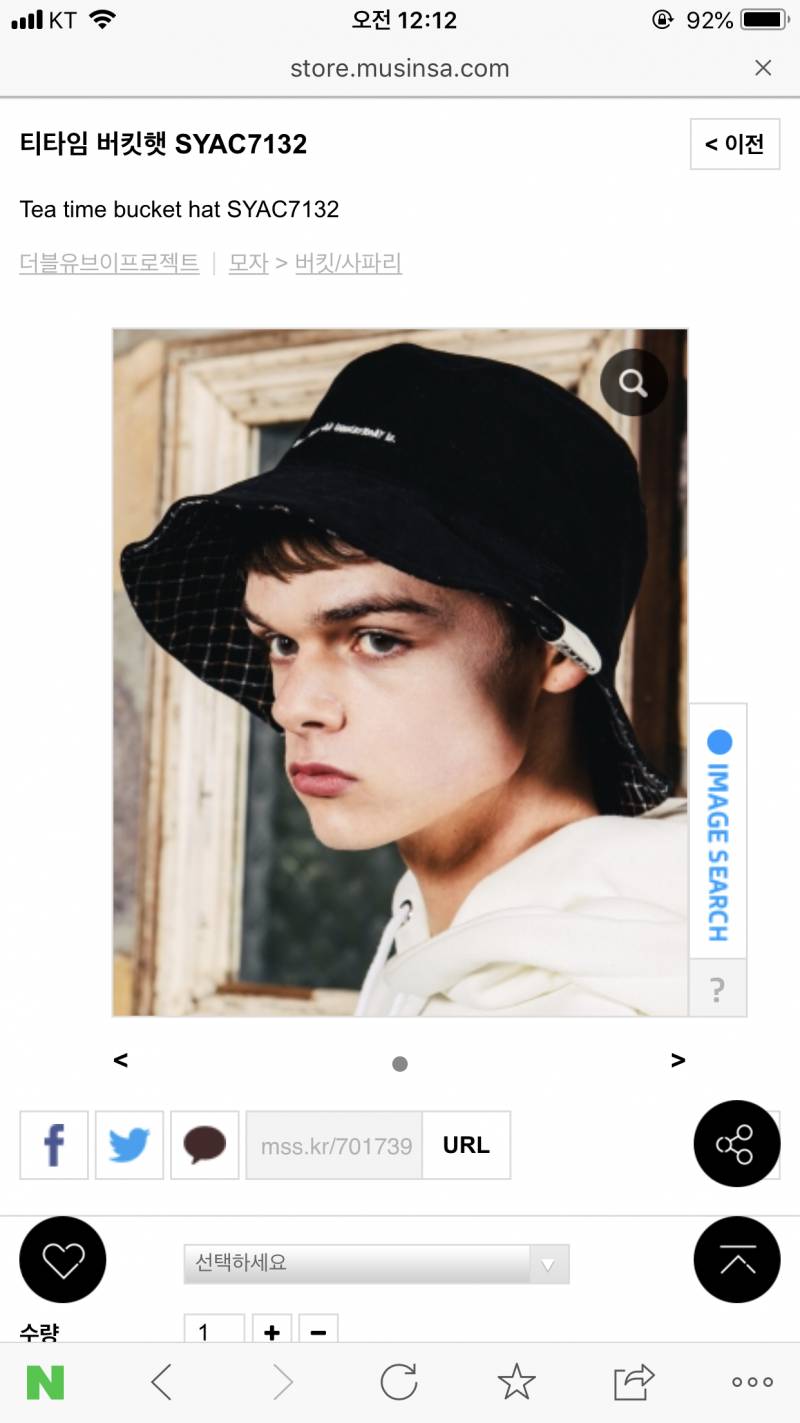This screenshot has height=1423, width=800.
Task: Open image search help question mark
Action: pyautogui.click(x=717, y=989)
